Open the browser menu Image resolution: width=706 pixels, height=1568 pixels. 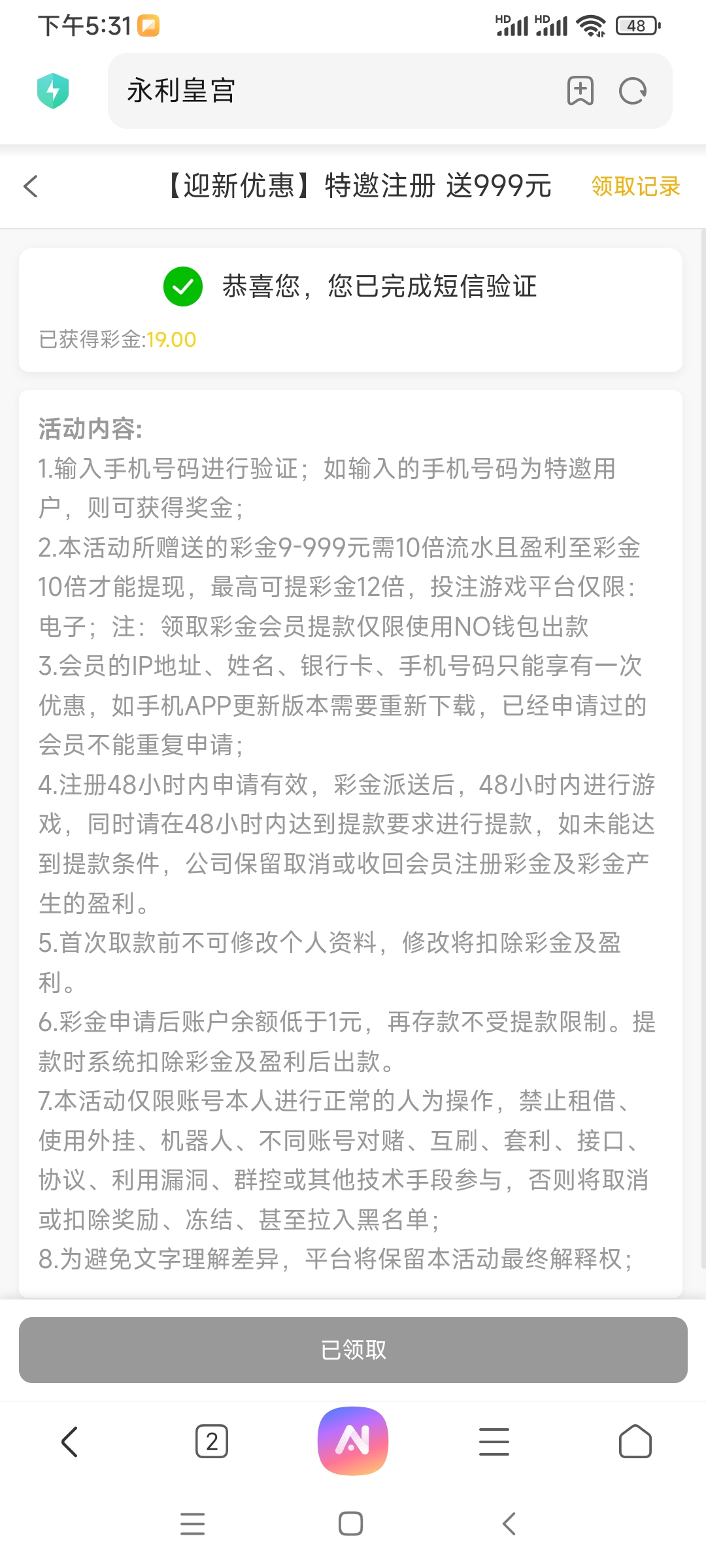tap(494, 1441)
